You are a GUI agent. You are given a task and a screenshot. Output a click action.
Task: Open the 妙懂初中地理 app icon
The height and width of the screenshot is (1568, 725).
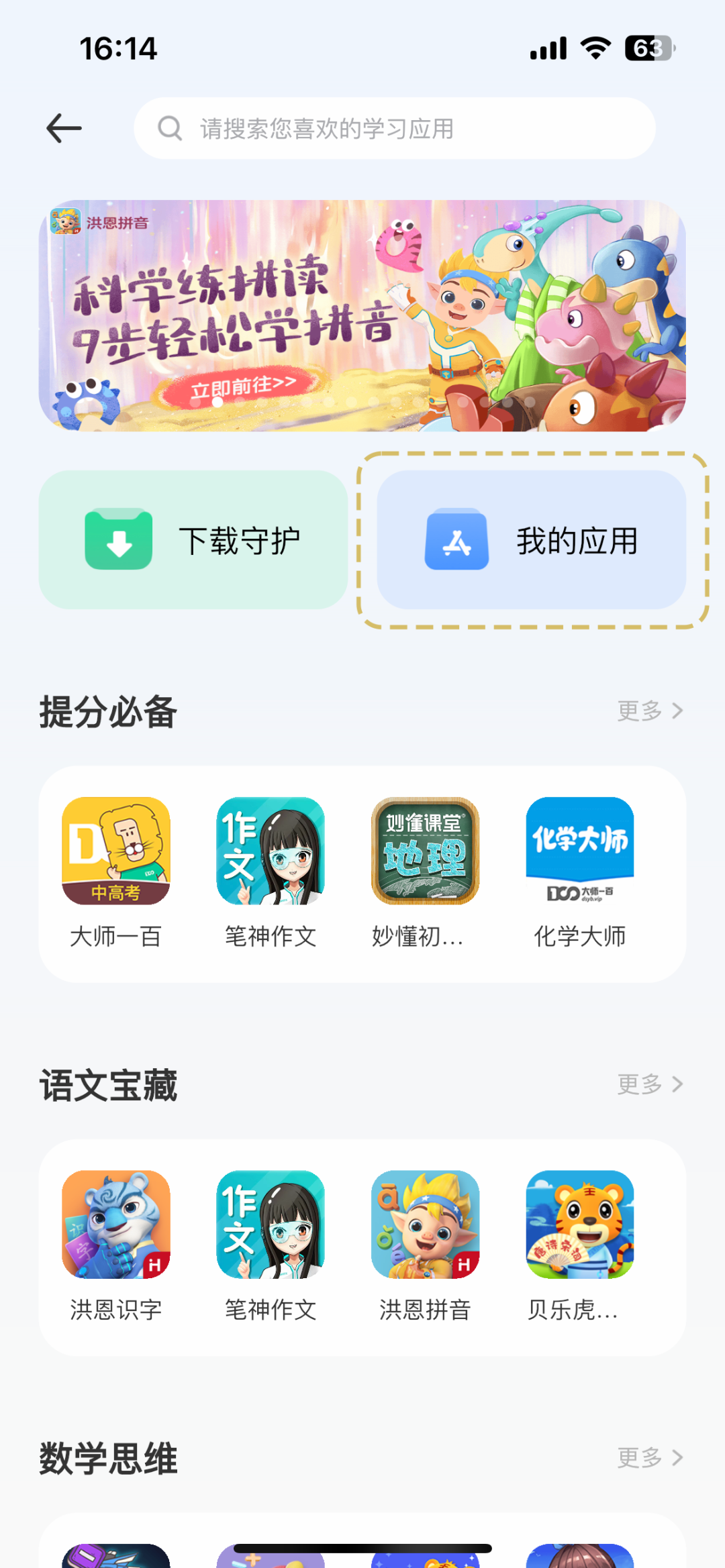[424, 851]
